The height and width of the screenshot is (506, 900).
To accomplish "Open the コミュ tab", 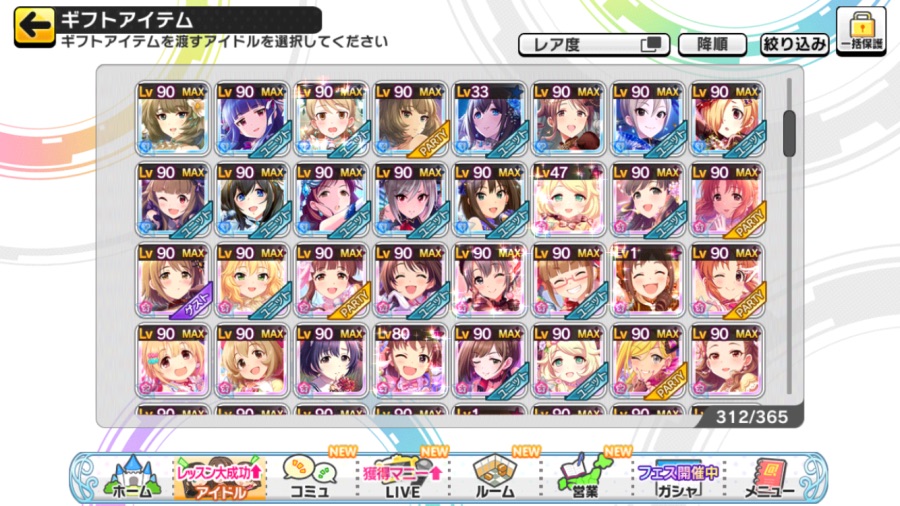I will tap(310, 478).
